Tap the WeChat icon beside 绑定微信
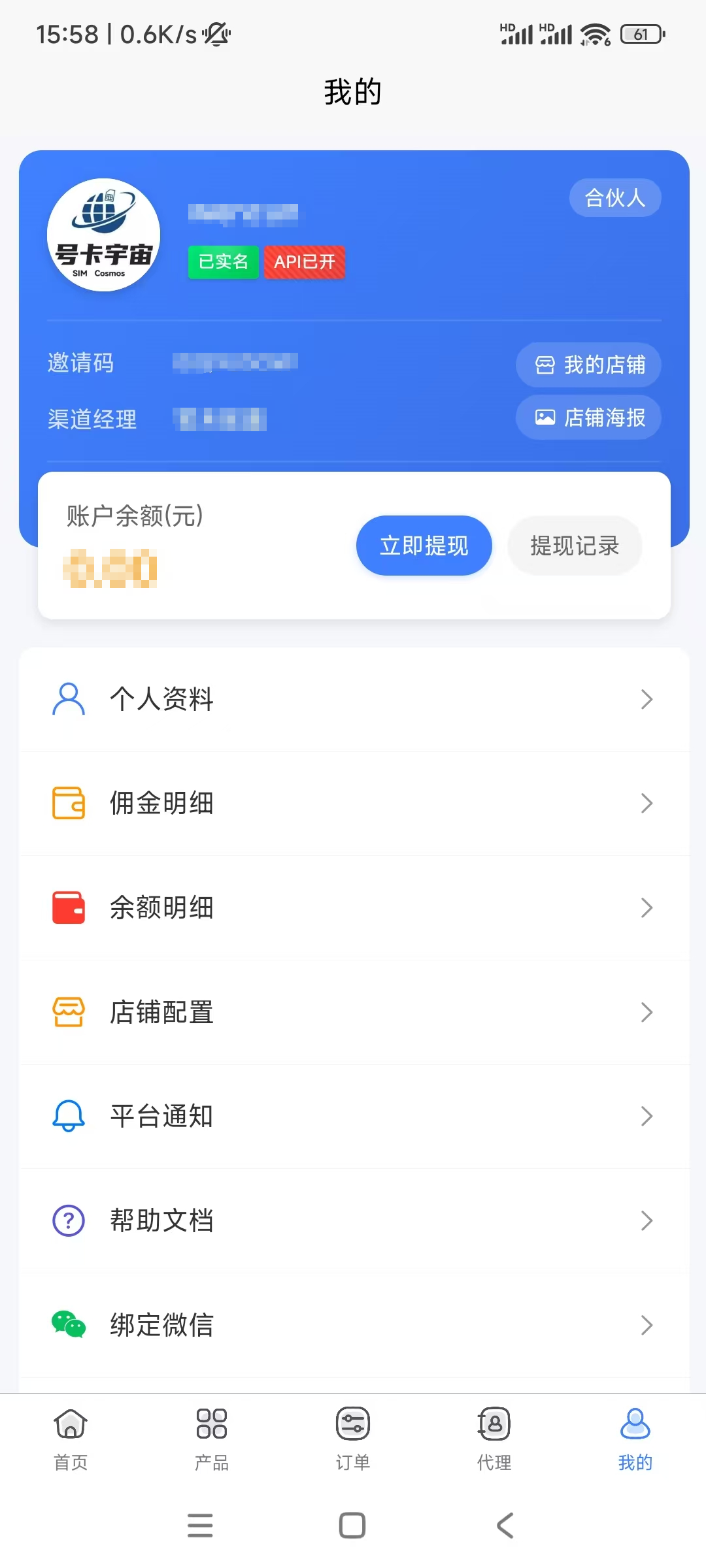The image size is (706, 1568). pyautogui.click(x=67, y=1324)
